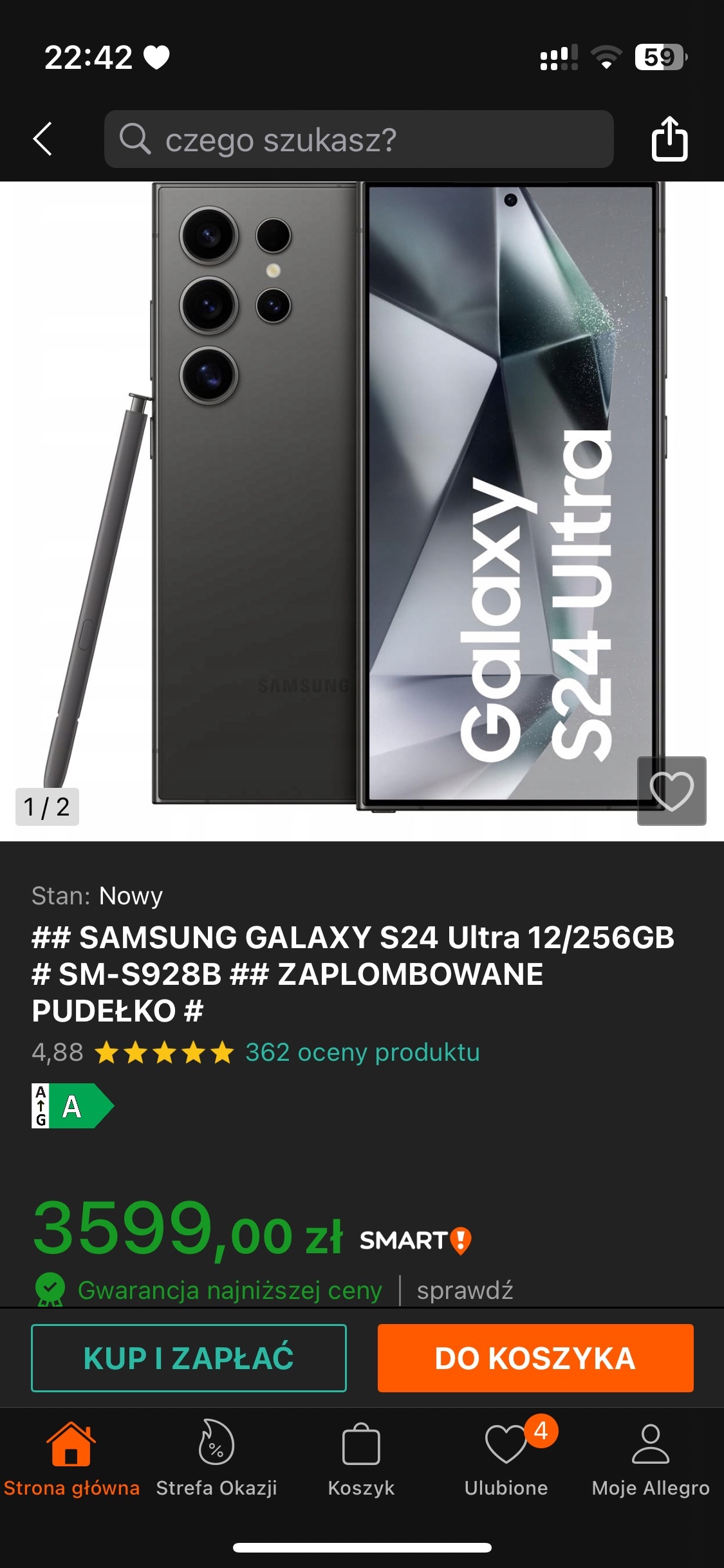This screenshot has width=724, height=1568.
Task: Tap 'sprawdź' next to lowest price guarantee
Action: (465, 1290)
